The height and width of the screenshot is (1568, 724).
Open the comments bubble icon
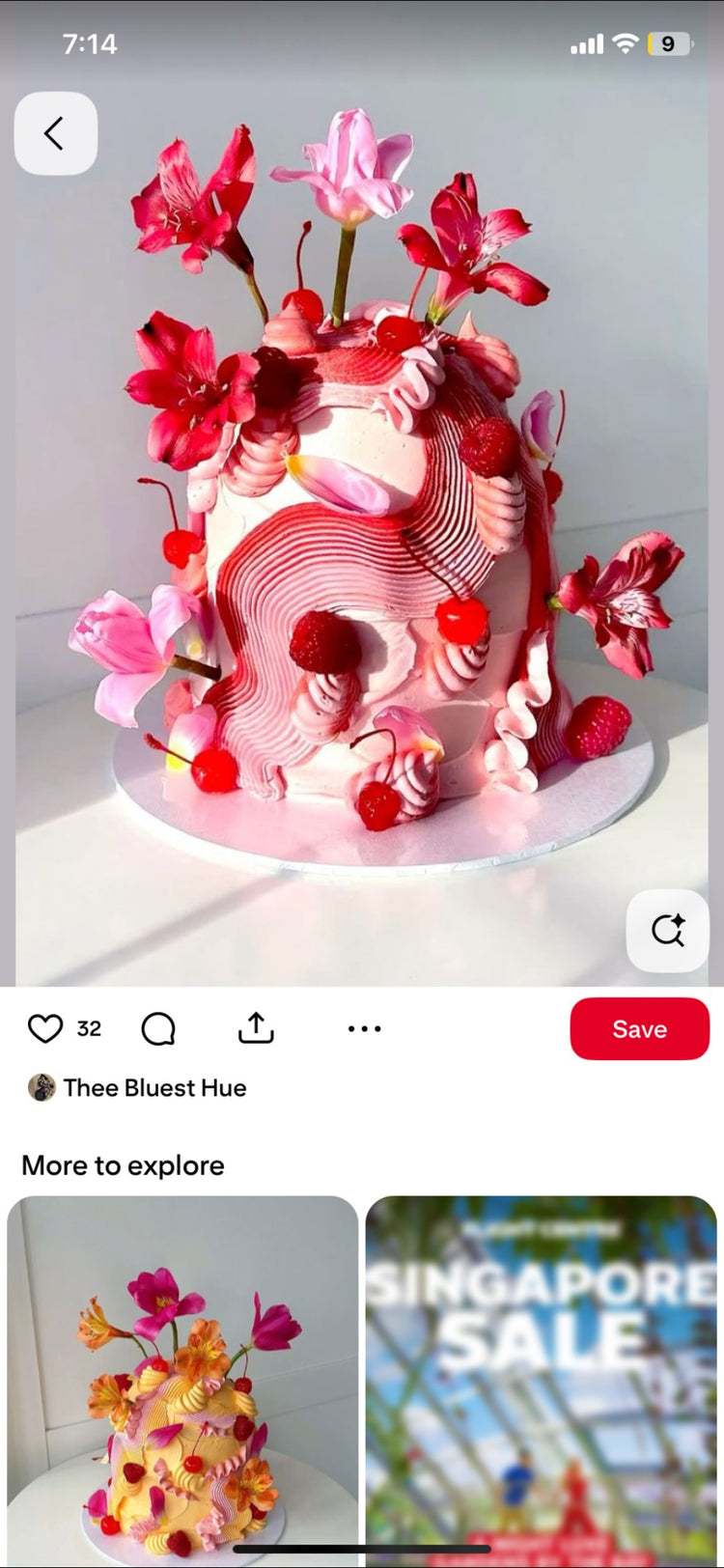point(158,1029)
